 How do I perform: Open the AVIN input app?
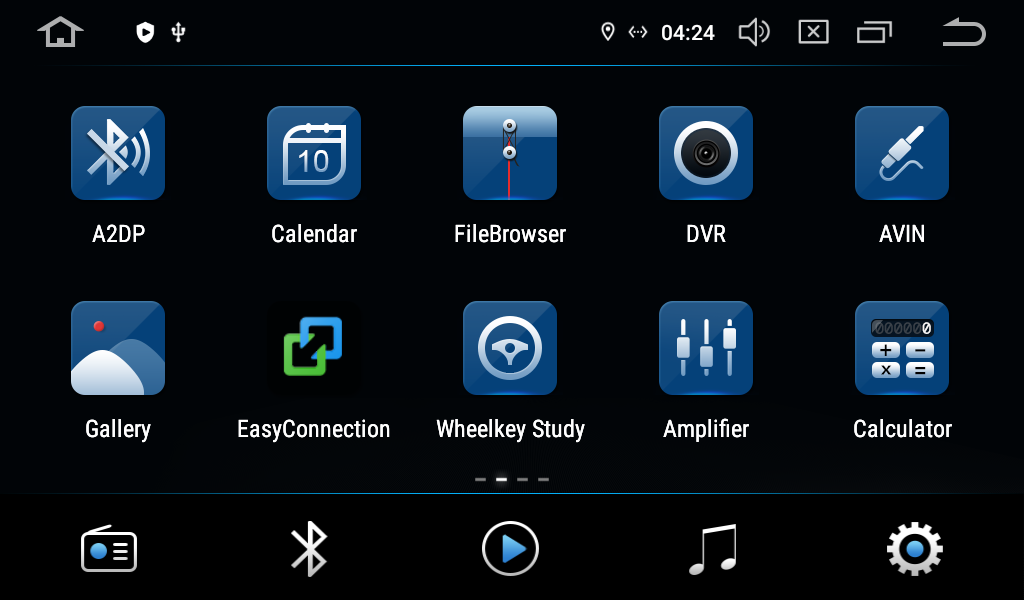click(902, 153)
